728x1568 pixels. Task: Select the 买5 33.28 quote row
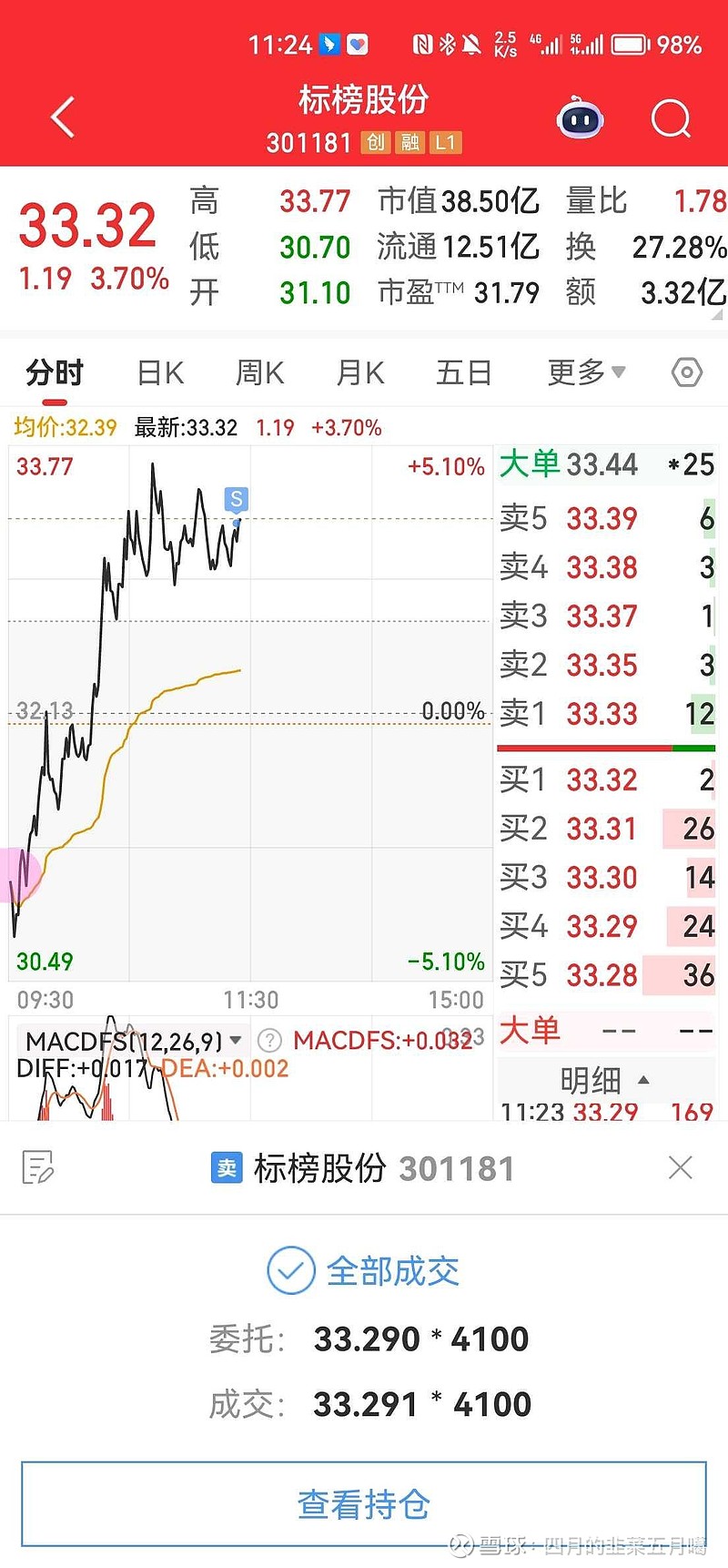[x=606, y=975]
